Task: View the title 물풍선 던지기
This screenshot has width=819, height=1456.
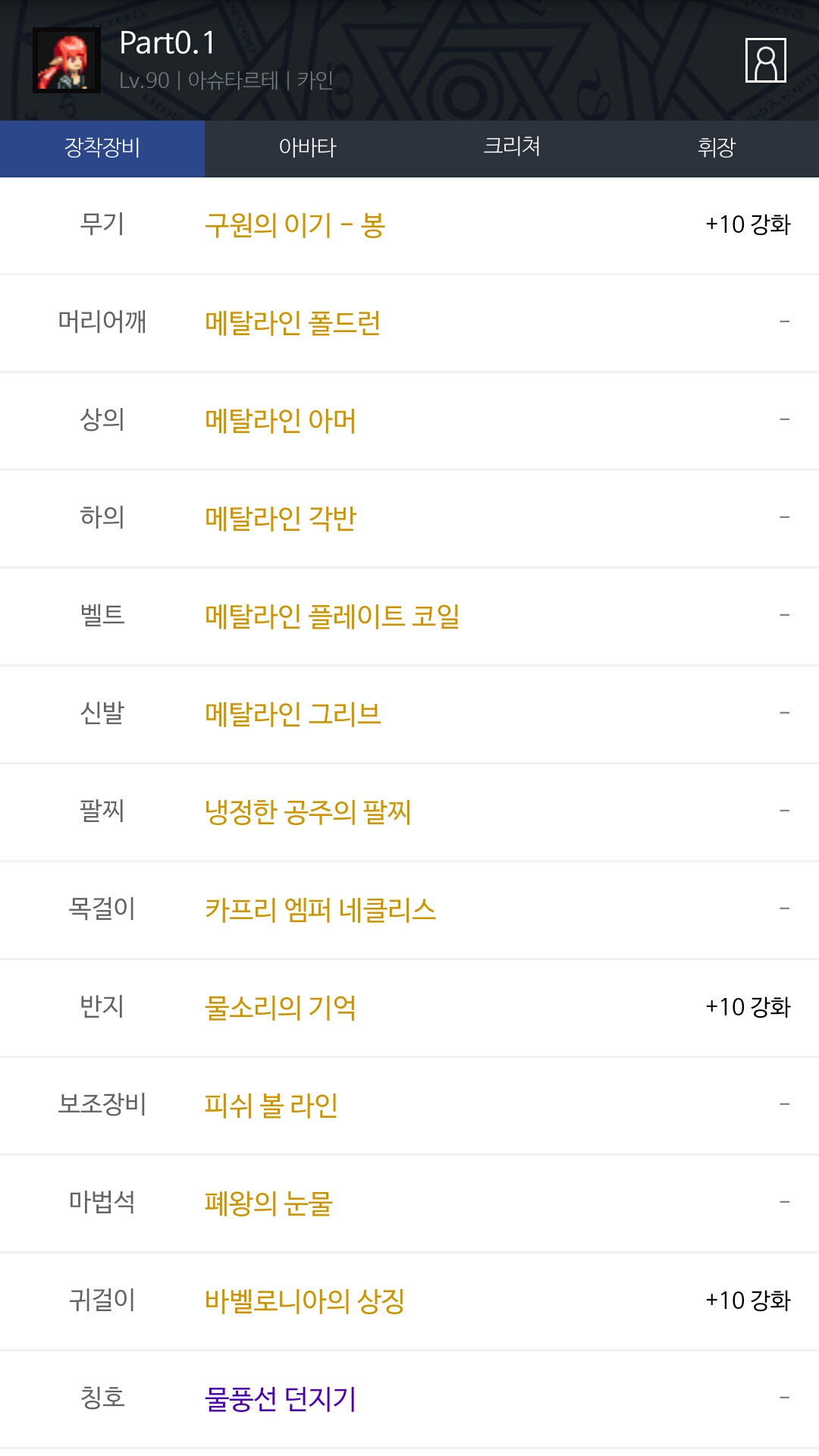Action: tap(281, 1399)
